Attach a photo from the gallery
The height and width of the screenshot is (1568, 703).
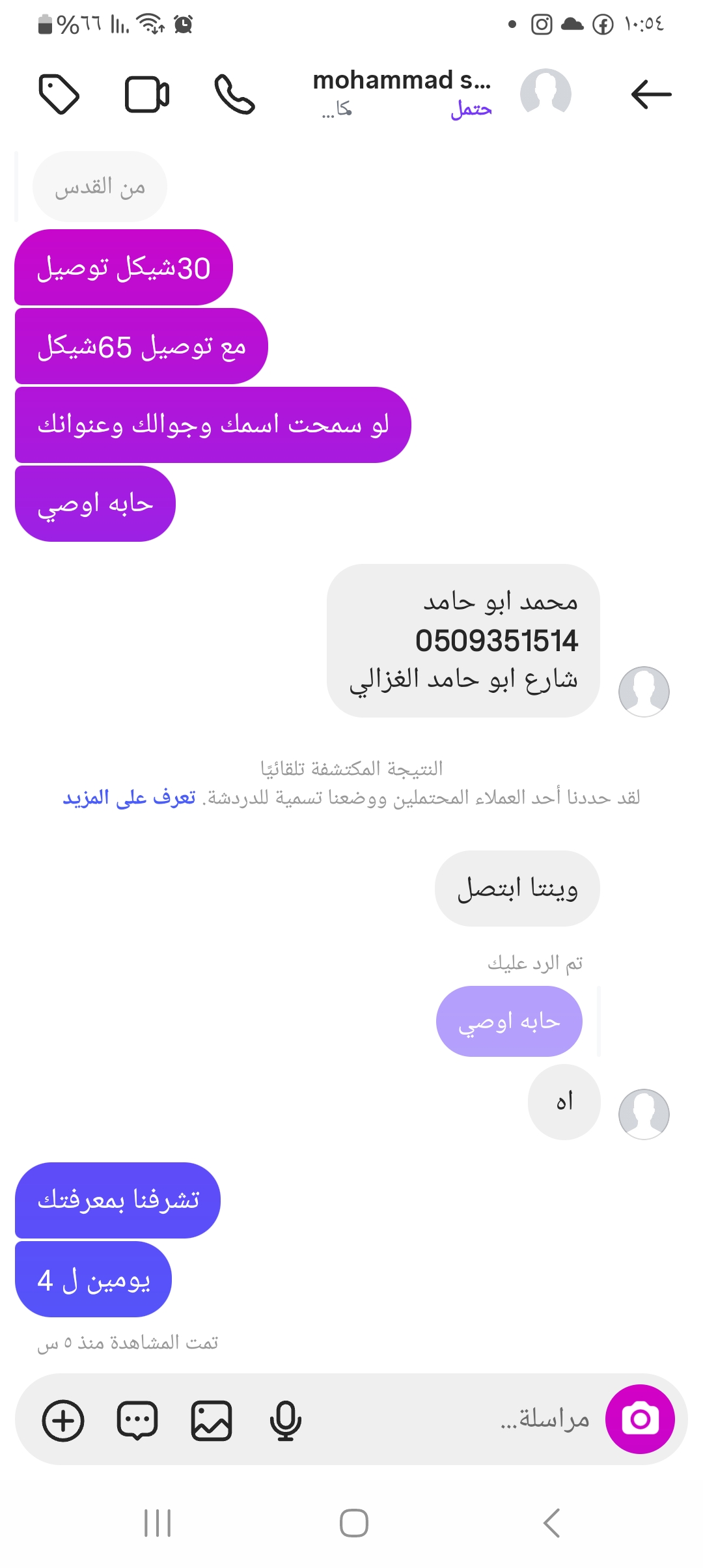212,1420
